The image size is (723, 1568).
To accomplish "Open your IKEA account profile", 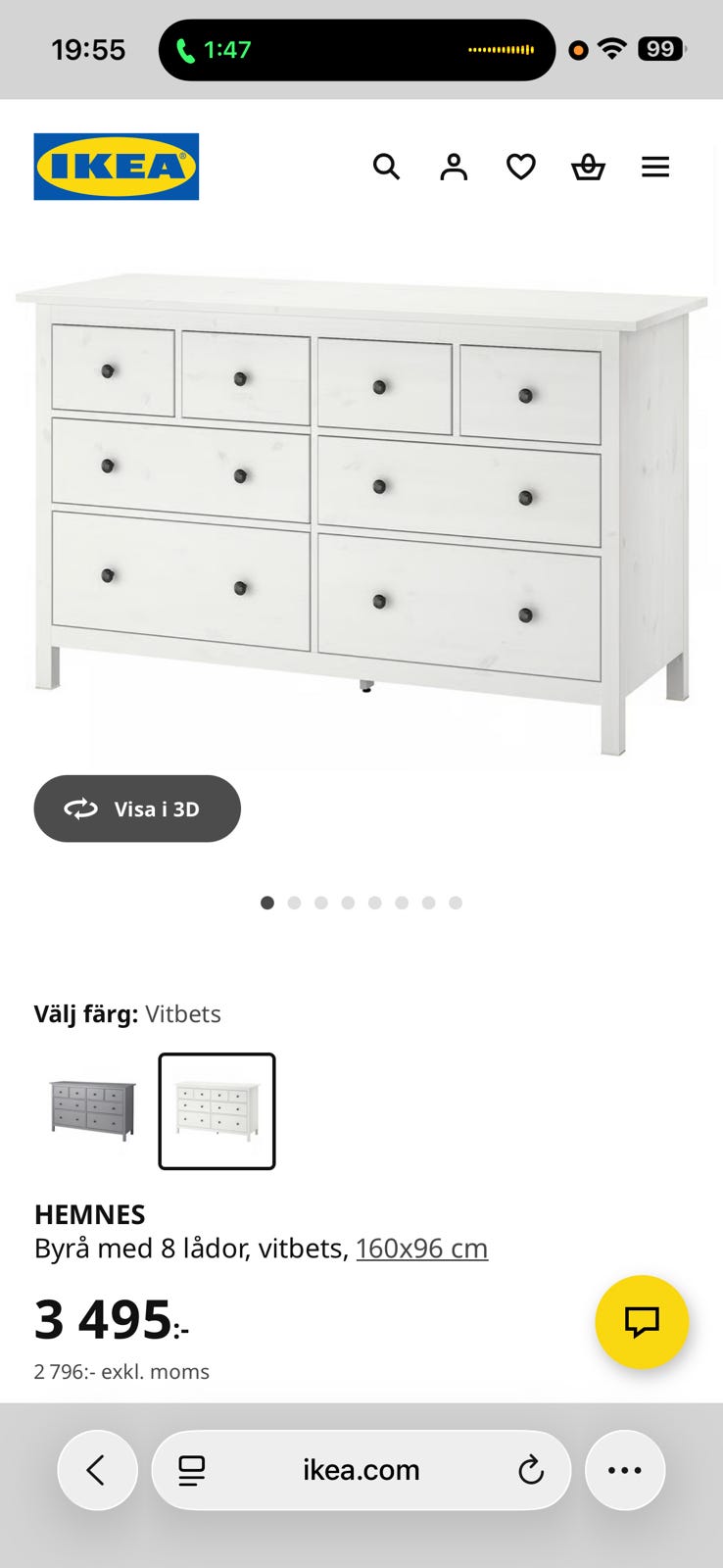I will (453, 167).
